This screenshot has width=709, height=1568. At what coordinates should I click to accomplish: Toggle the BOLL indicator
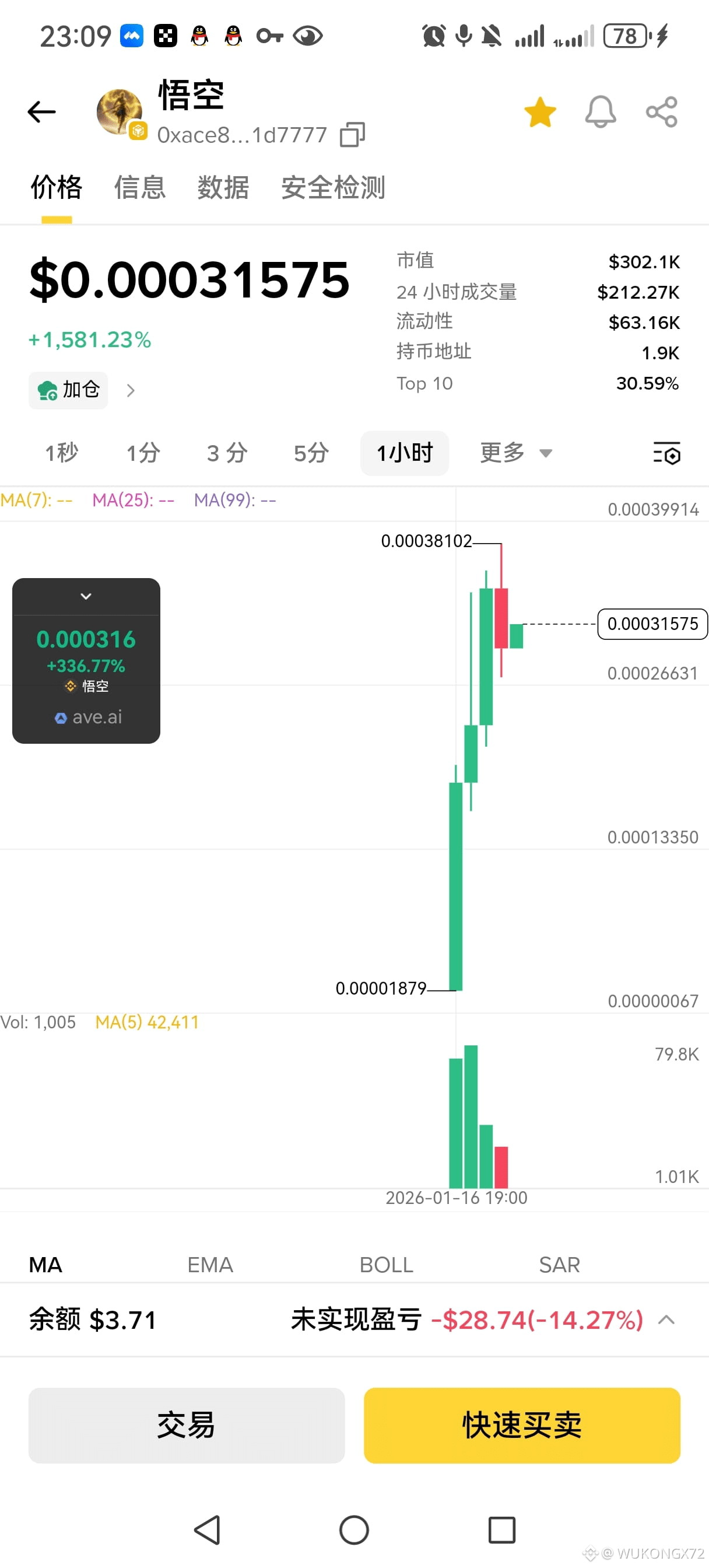click(385, 1264)
